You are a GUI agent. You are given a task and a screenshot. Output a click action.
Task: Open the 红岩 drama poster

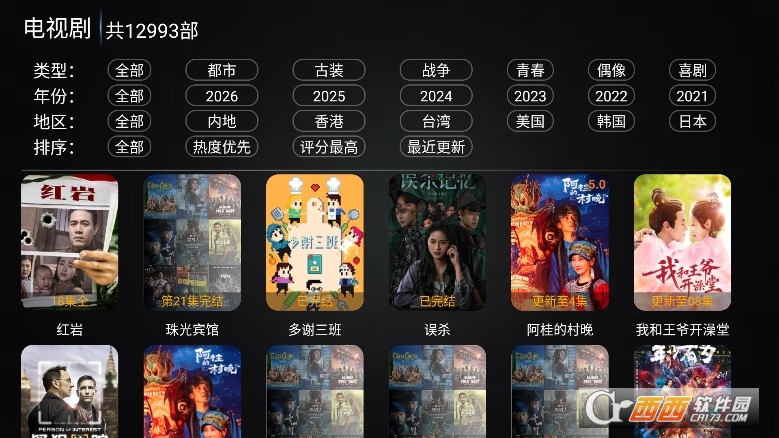point(70,242)
